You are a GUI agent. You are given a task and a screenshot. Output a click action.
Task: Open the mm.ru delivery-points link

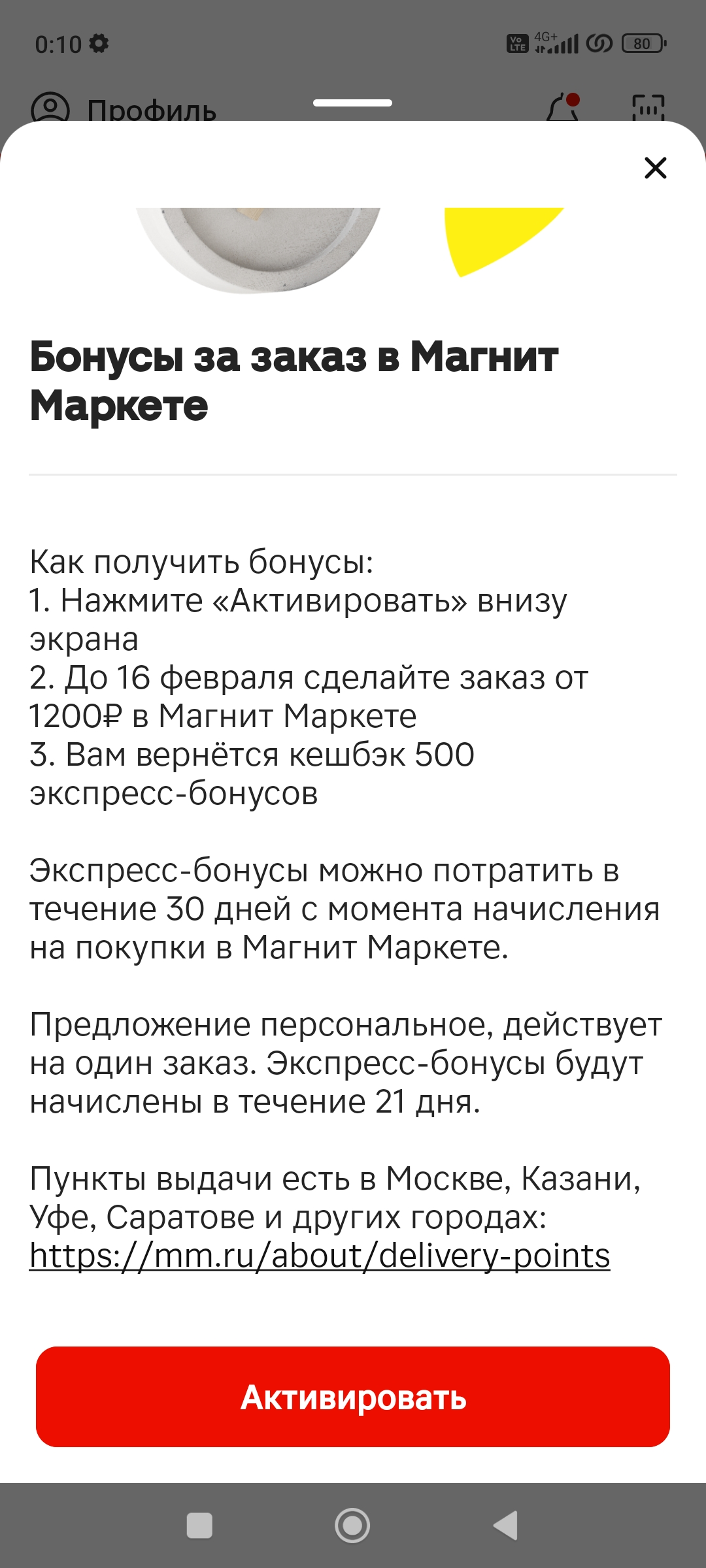point(320,1256)
